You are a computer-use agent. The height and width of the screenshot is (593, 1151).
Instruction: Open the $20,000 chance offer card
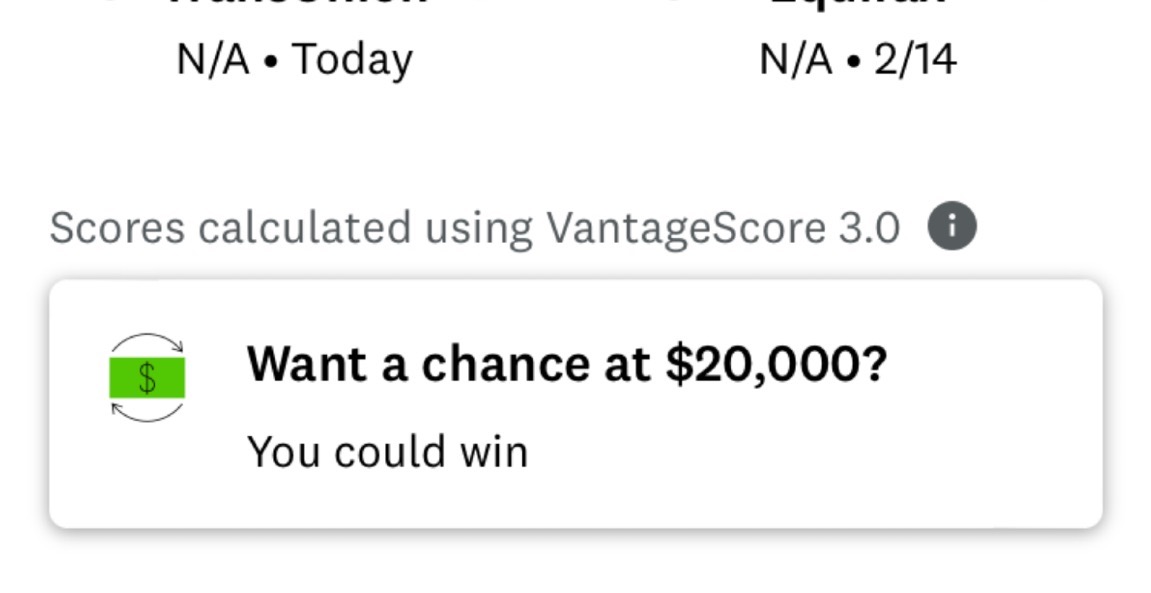click(x=575, y=404)
